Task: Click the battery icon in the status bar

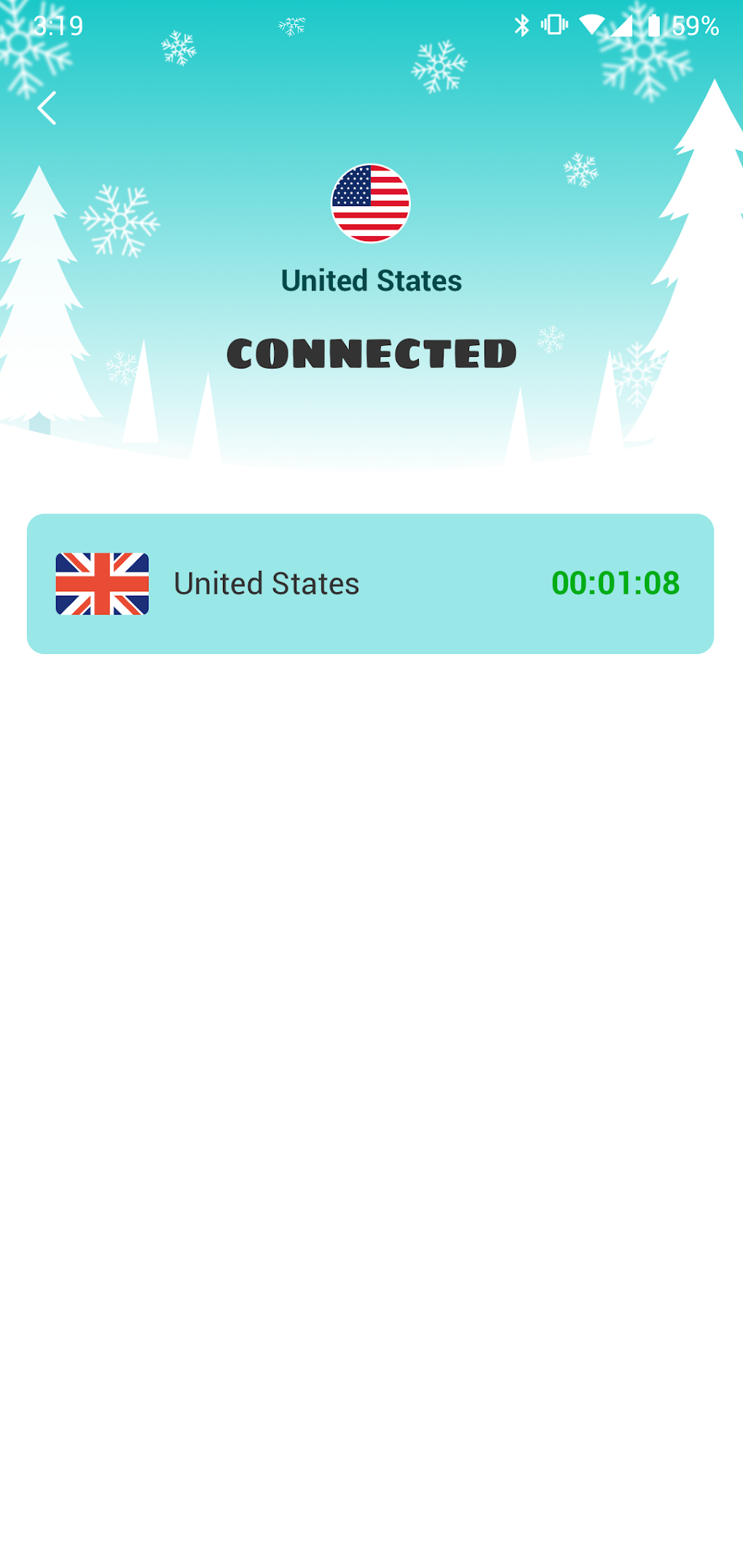Action: point(655,24)
